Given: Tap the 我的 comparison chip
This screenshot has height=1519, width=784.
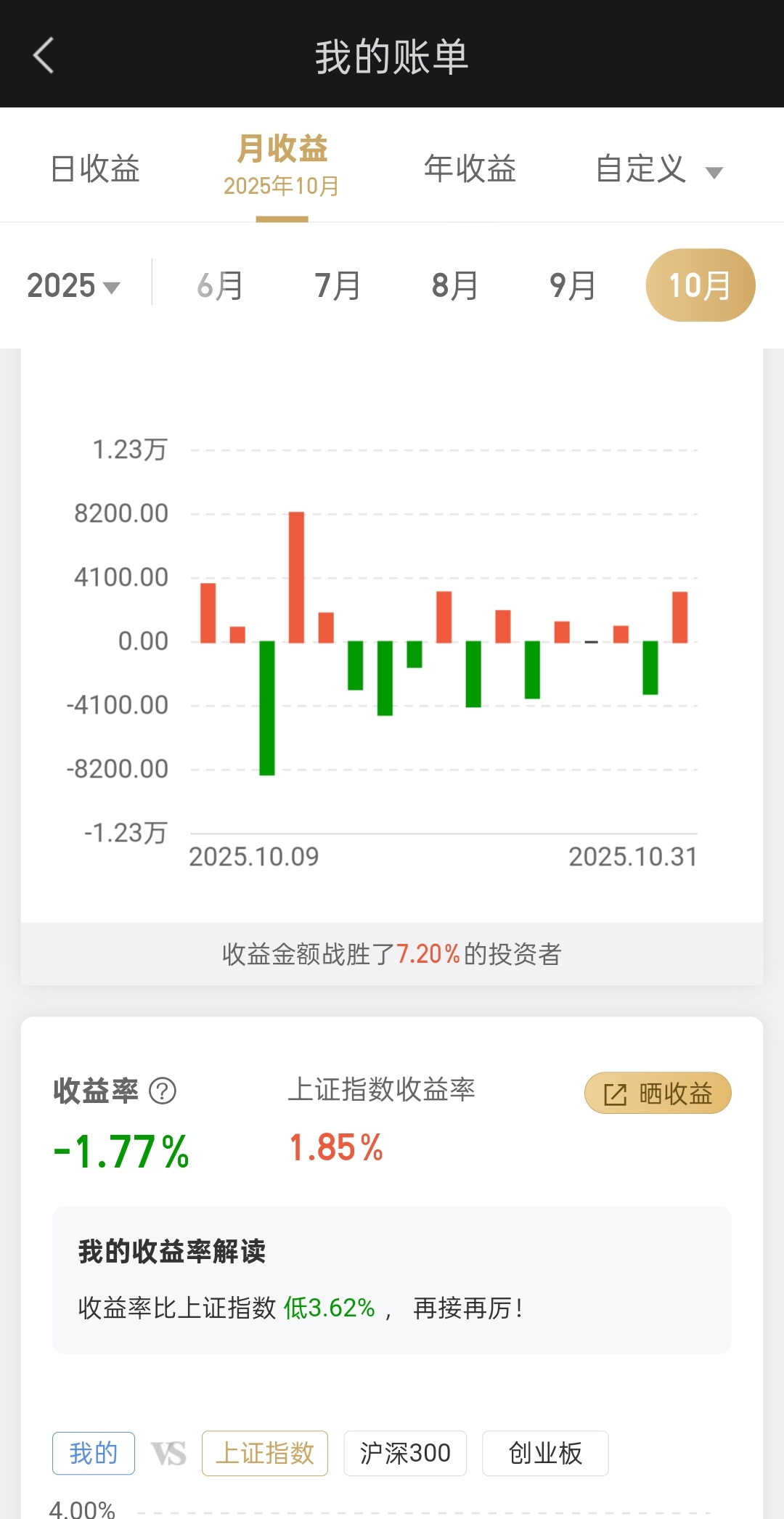Looking at the screenshot, I should tap(94, 1453).
